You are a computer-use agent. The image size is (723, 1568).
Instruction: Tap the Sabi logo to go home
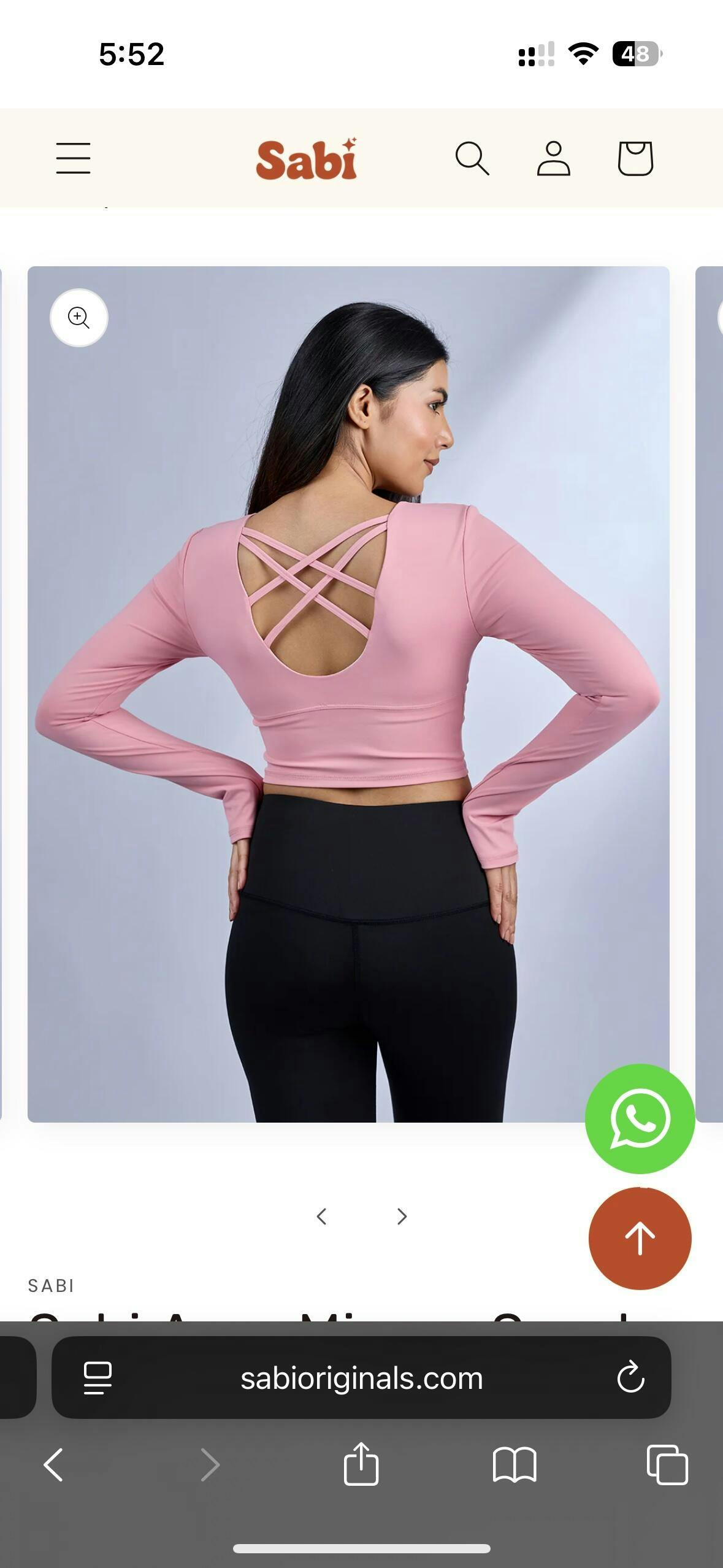pos(306,159)
